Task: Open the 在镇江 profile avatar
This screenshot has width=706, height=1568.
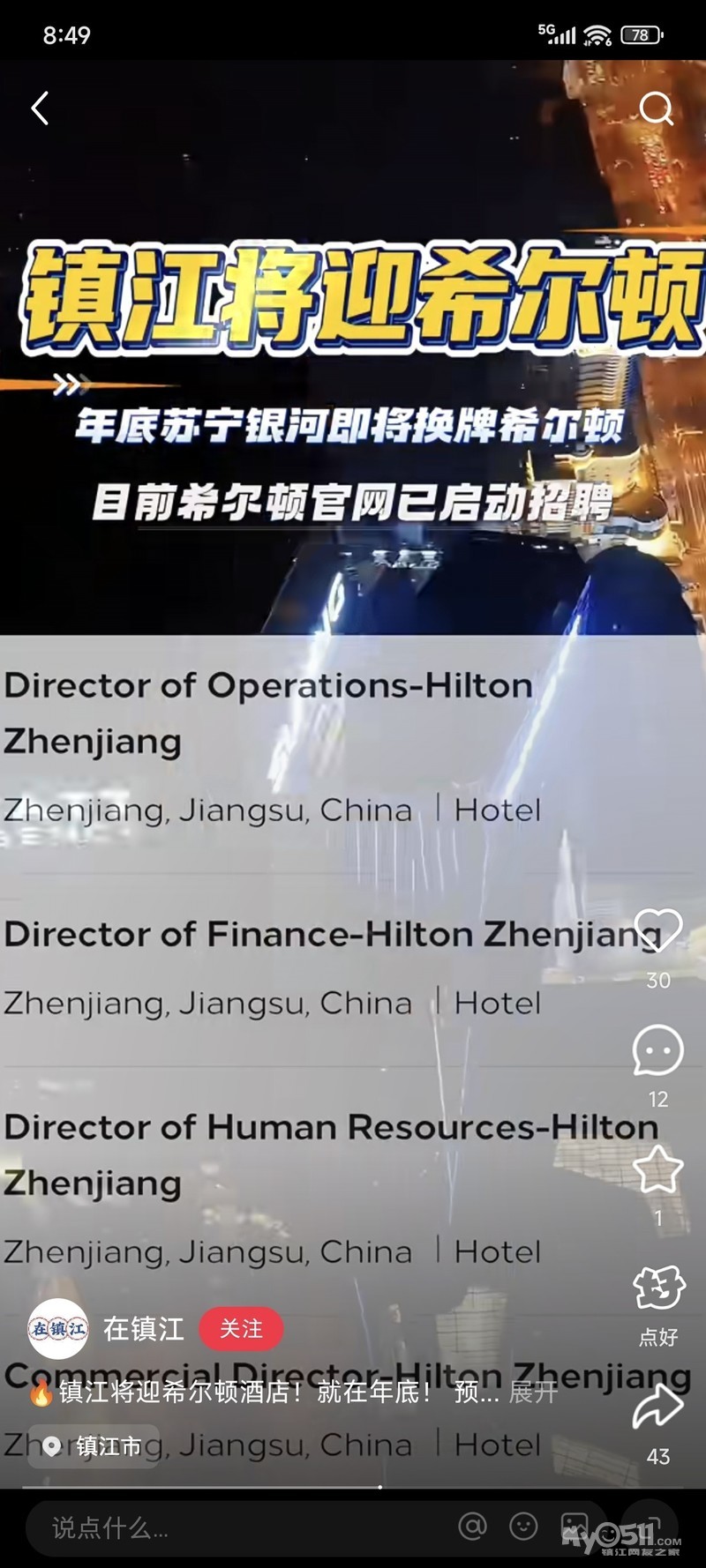Action: click(58, 1328)
